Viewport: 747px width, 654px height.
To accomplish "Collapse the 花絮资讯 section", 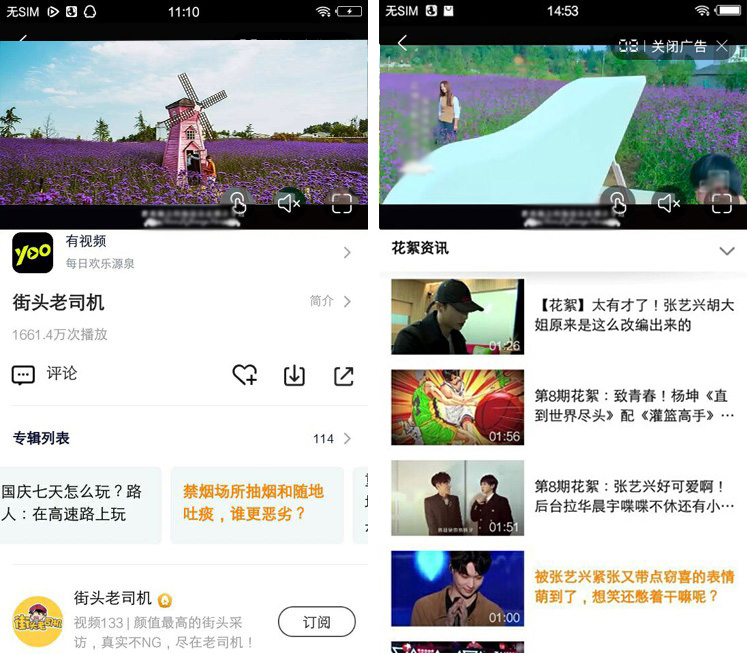I will pyautogui.click(x=727, y=250).
